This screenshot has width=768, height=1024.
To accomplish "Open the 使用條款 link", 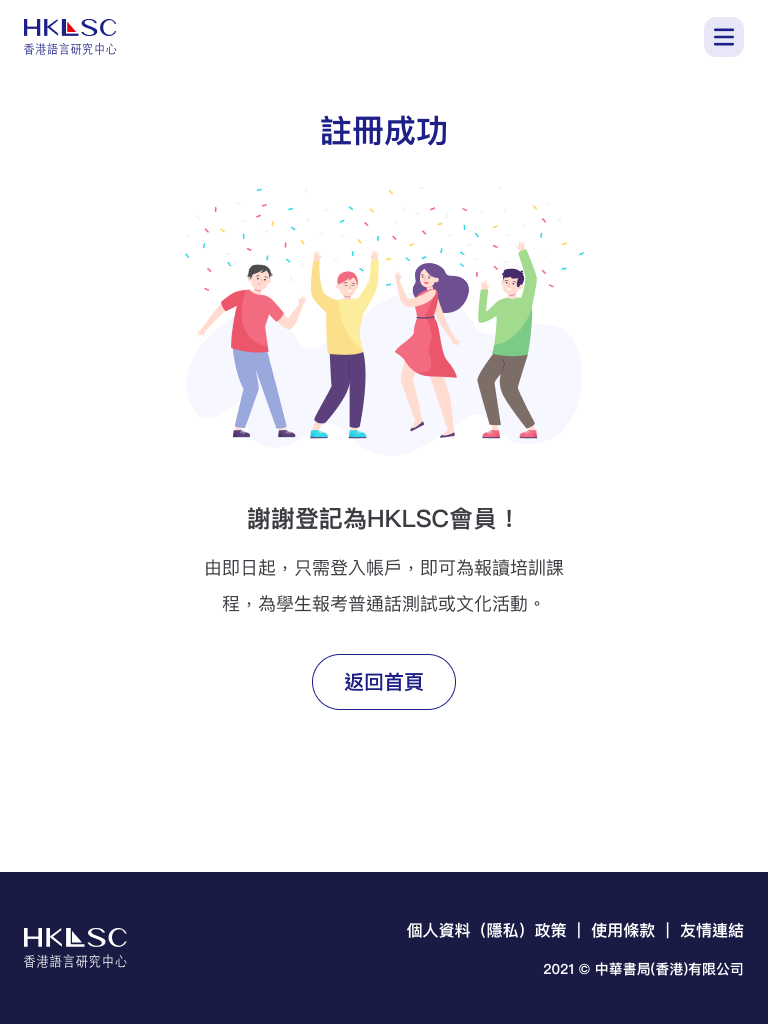I will coord(622,930).
